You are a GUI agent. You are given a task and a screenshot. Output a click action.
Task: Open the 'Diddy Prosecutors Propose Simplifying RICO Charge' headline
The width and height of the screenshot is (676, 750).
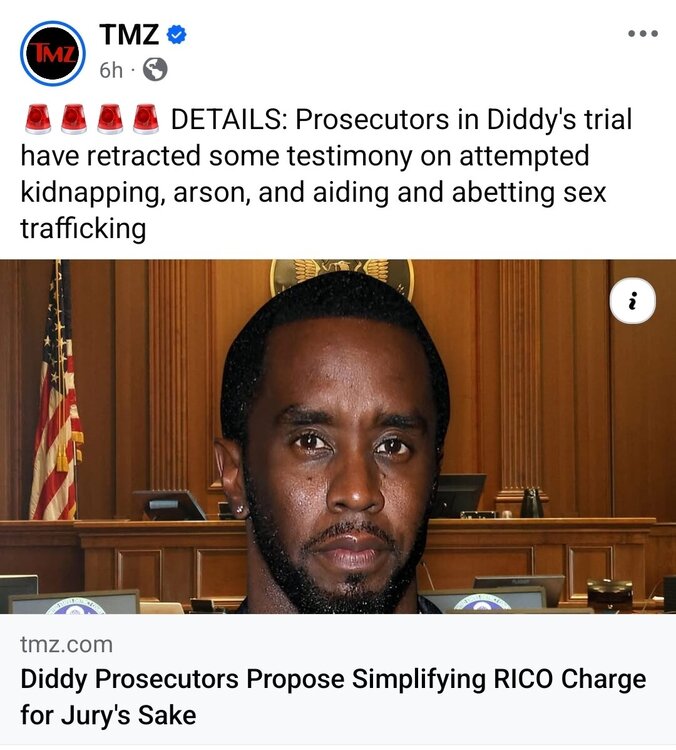[333, 697]
